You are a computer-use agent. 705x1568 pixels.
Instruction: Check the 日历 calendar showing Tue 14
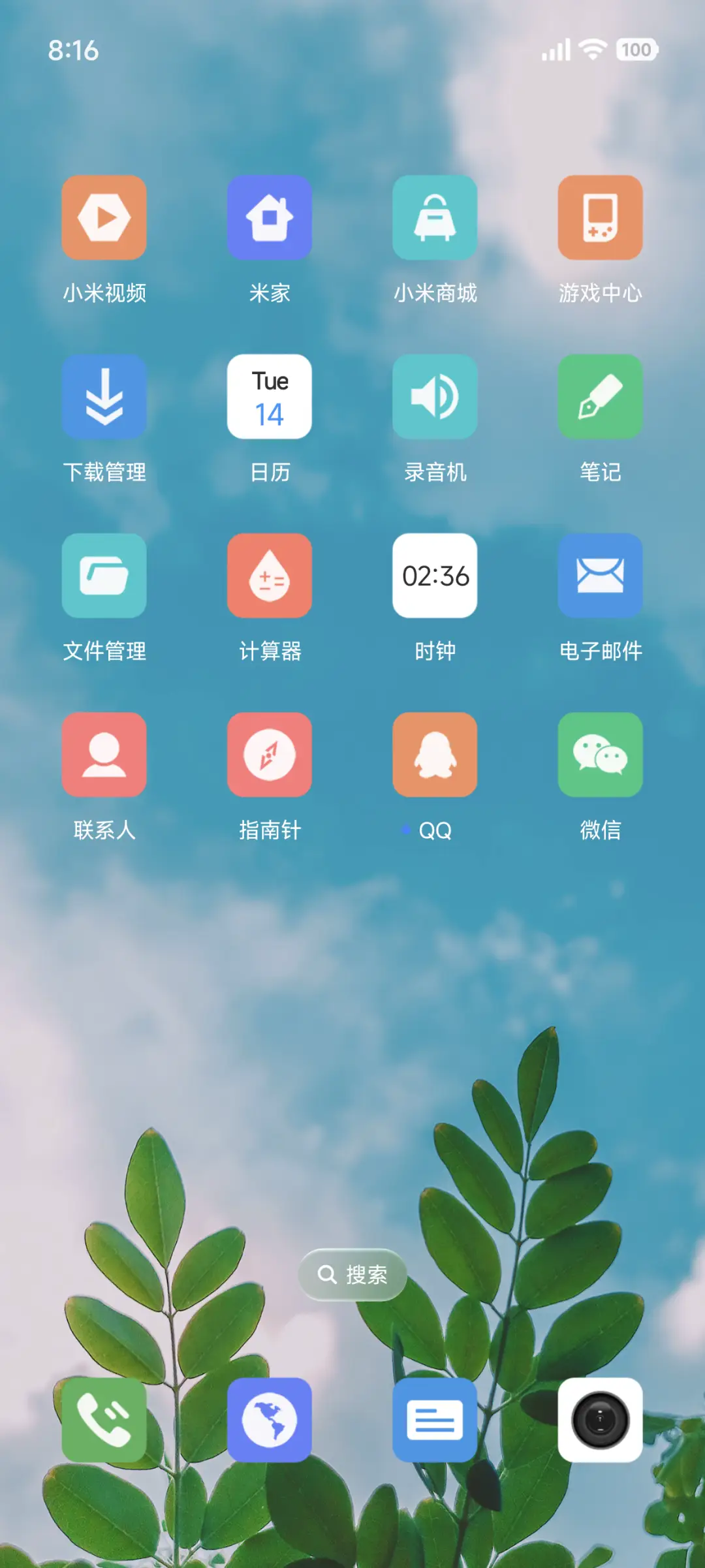tap(270, 397)
